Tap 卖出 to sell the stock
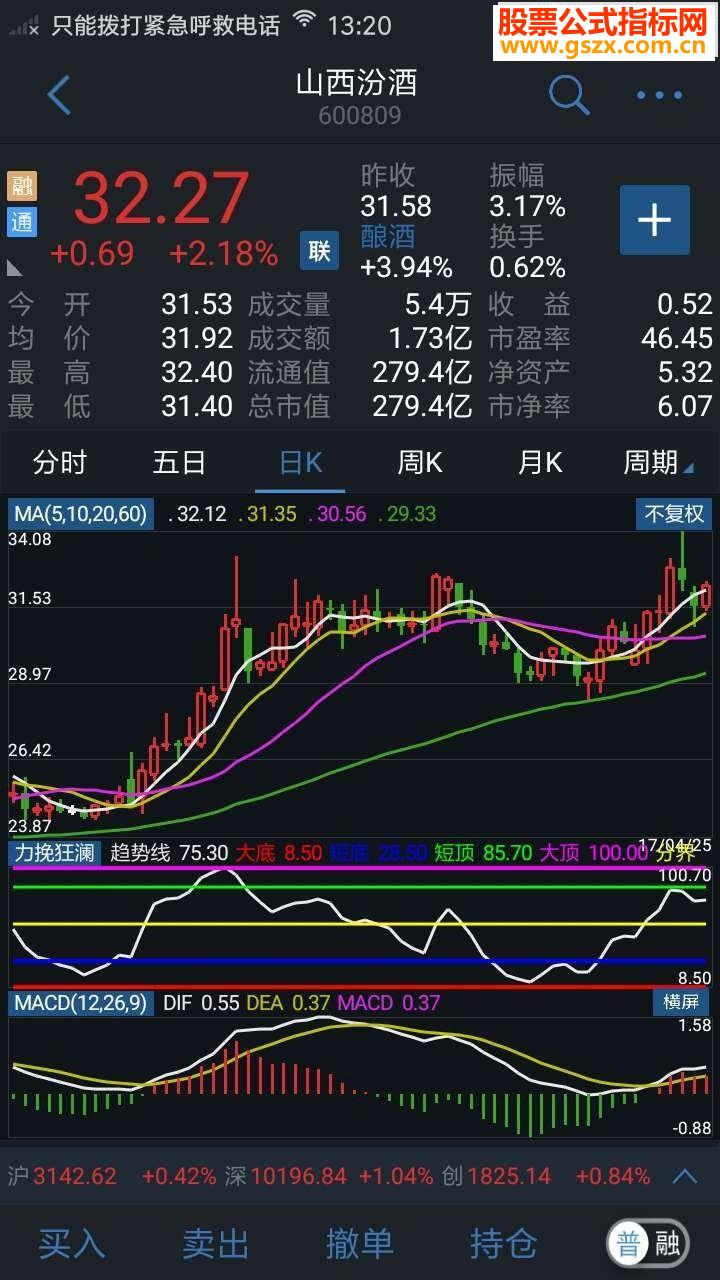 coord(215,1244)
